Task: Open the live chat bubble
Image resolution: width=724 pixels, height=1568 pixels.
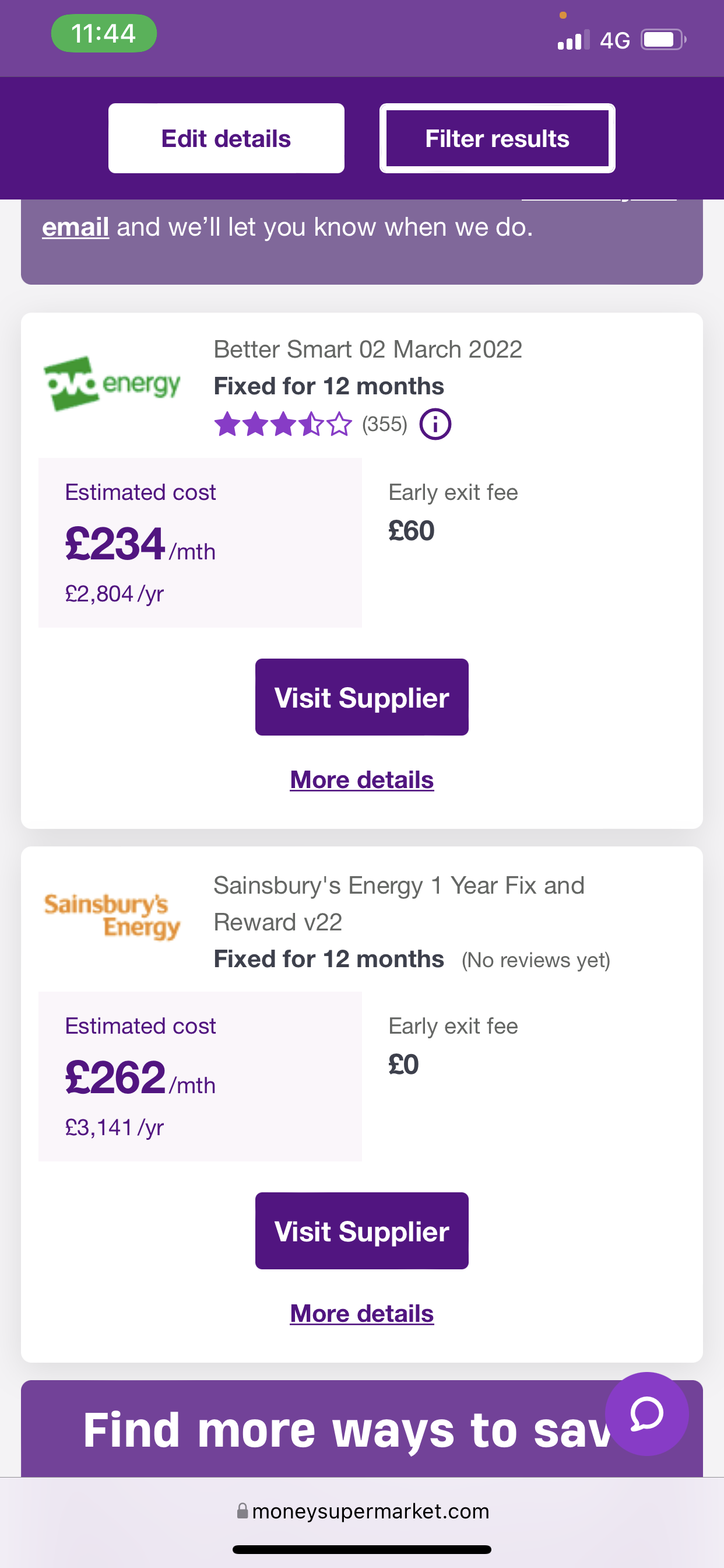Action: (646, 1414)
